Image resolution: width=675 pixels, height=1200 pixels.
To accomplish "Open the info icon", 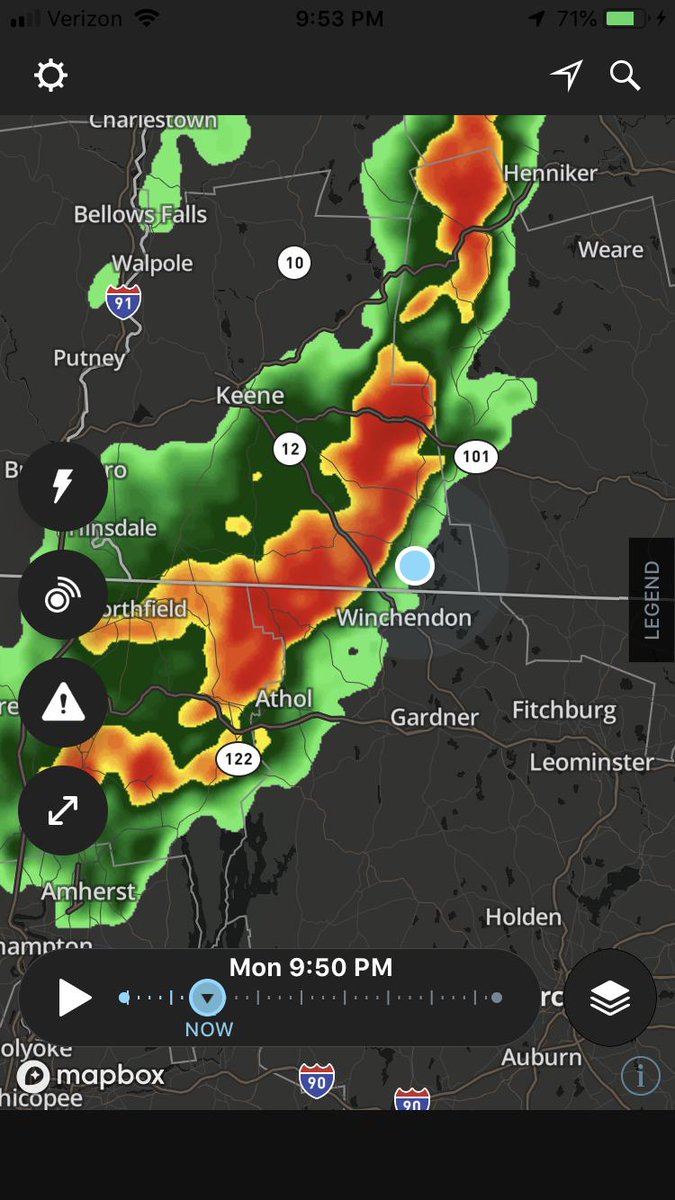I will coord(640,1076).
